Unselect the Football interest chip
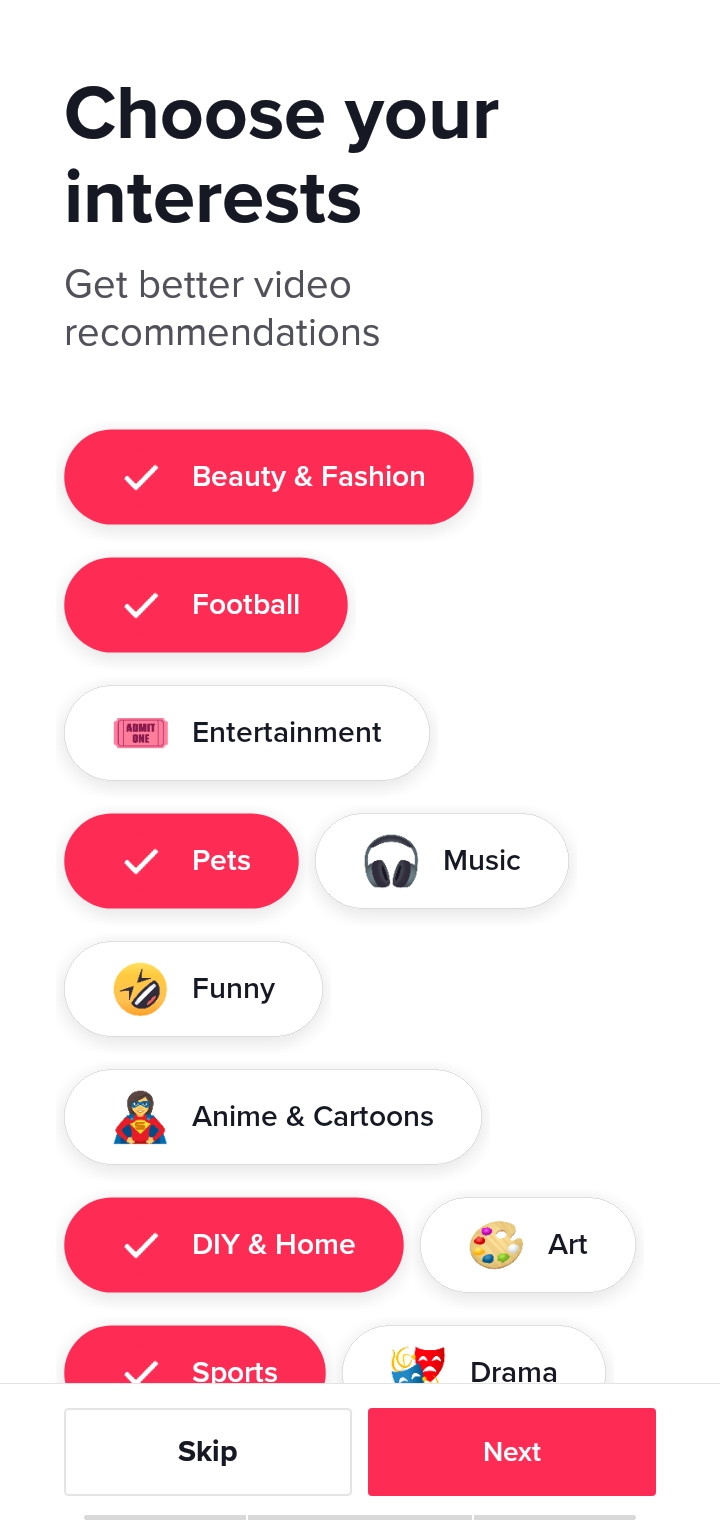The width and height of the screenshot is (720, 1520). tap(206, 605)
